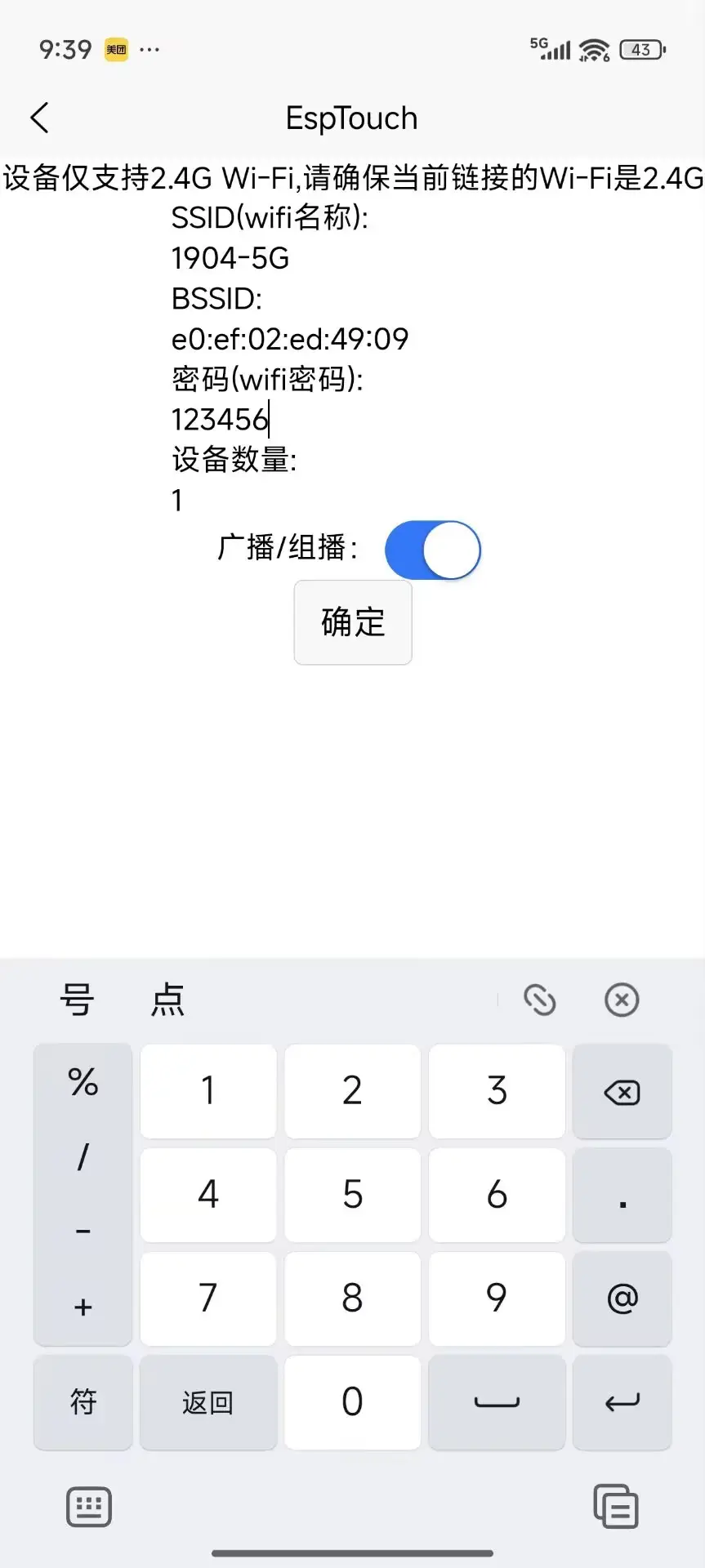Go back from EspTouch page

(x=39, y=118)
